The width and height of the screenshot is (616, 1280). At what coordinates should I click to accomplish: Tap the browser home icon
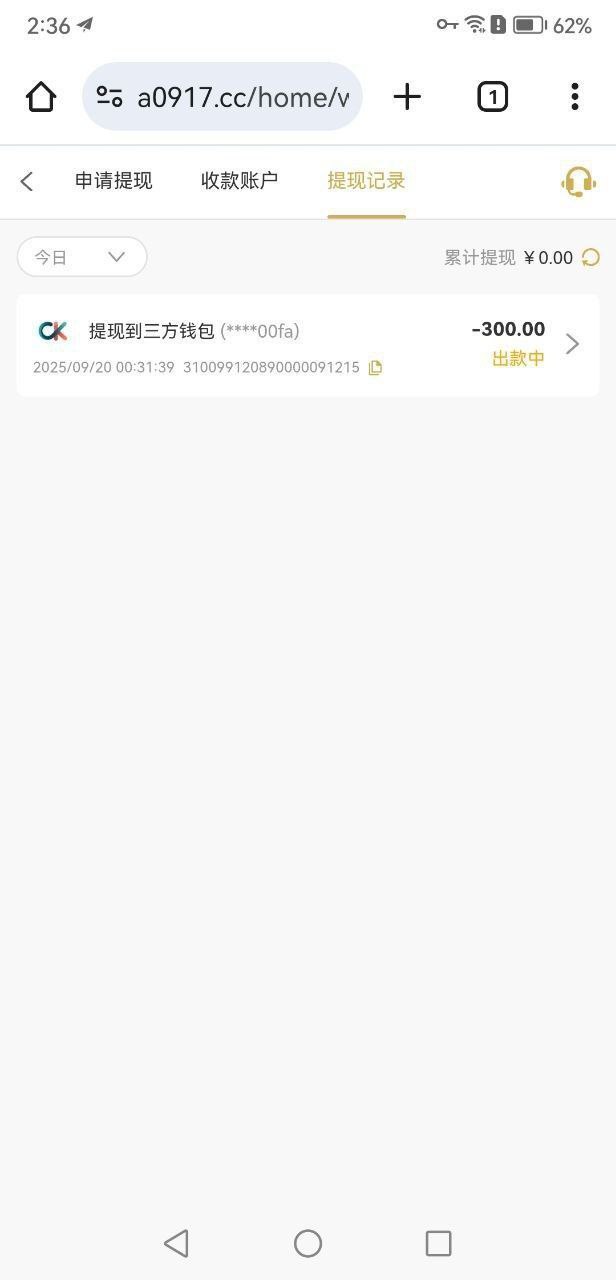[x=41, y=97]
